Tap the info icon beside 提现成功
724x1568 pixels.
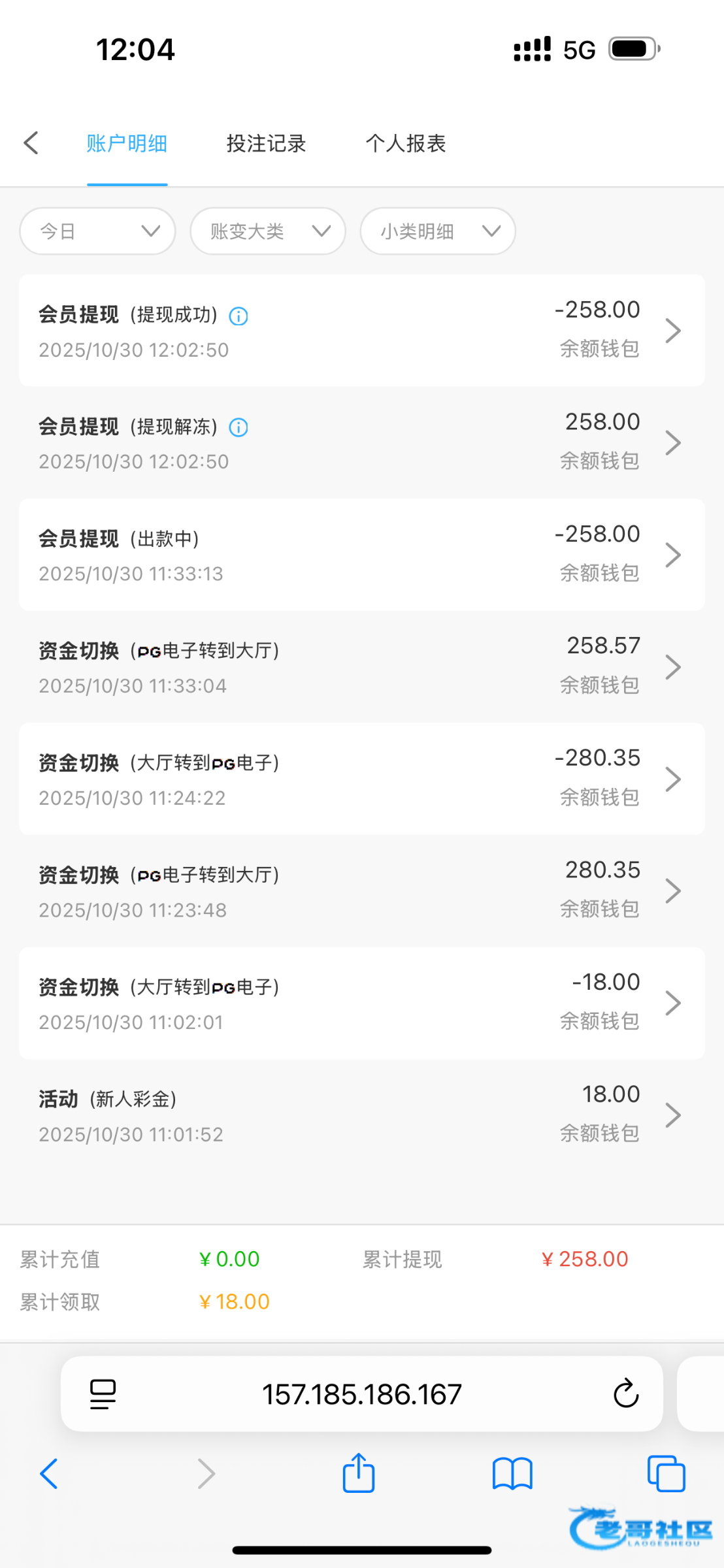coord(239,316)
